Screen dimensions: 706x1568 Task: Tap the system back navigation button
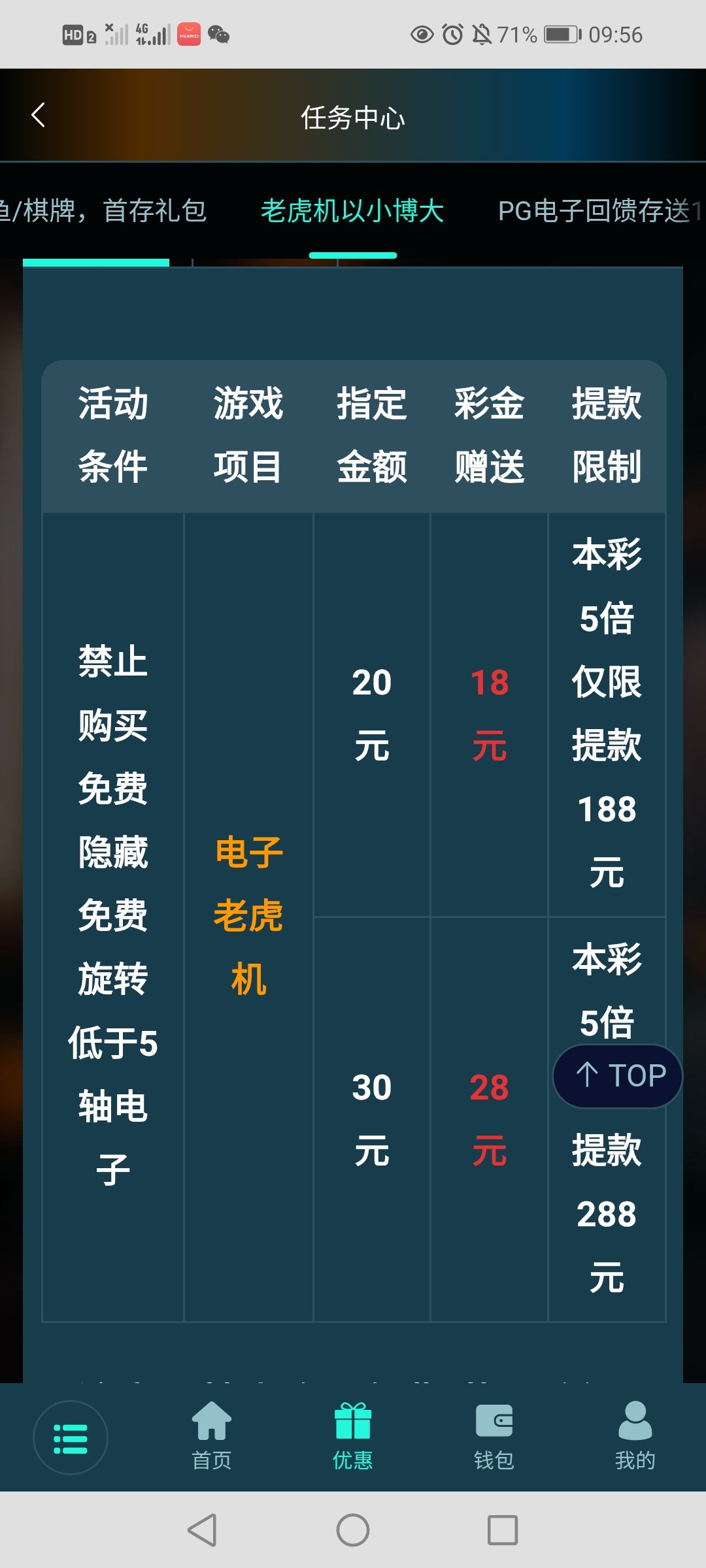pyautogui.click(x=202, y=1530)
